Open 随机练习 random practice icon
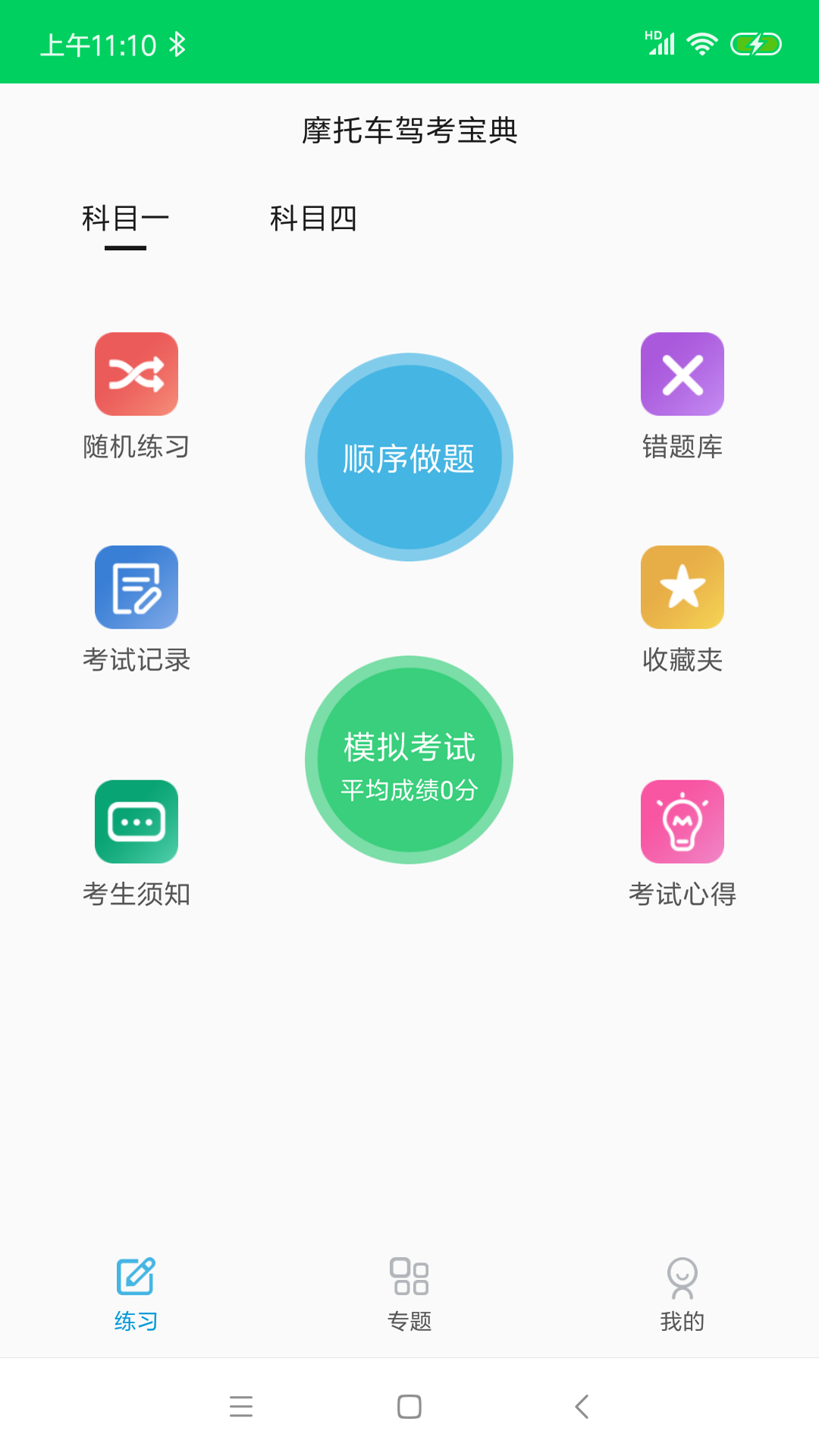819x1456 pixels. [x=136, y=374]
